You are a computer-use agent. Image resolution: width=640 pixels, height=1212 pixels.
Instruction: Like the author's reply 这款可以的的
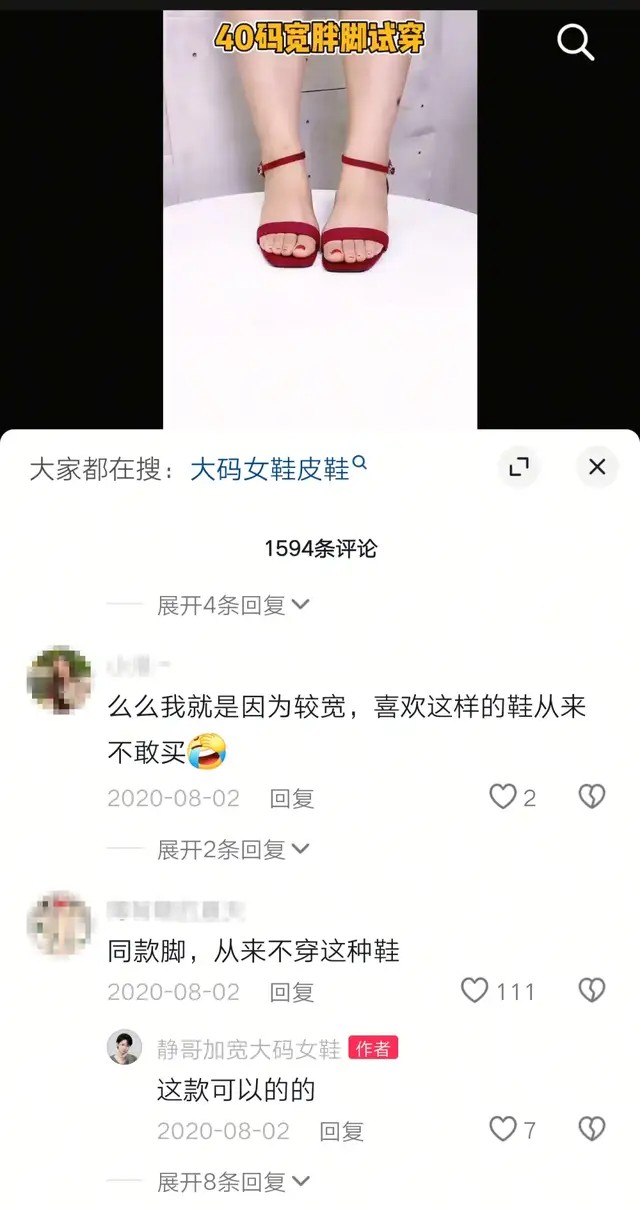[x=503, y=1130]
